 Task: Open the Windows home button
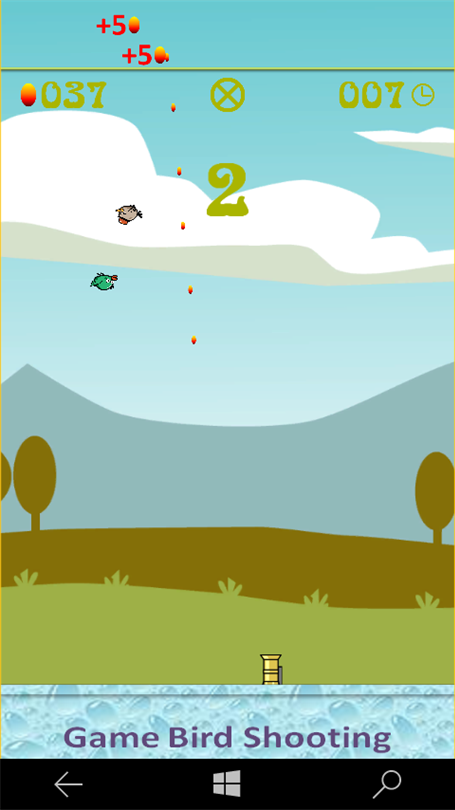pyautogui.click(x=227, y=784)
